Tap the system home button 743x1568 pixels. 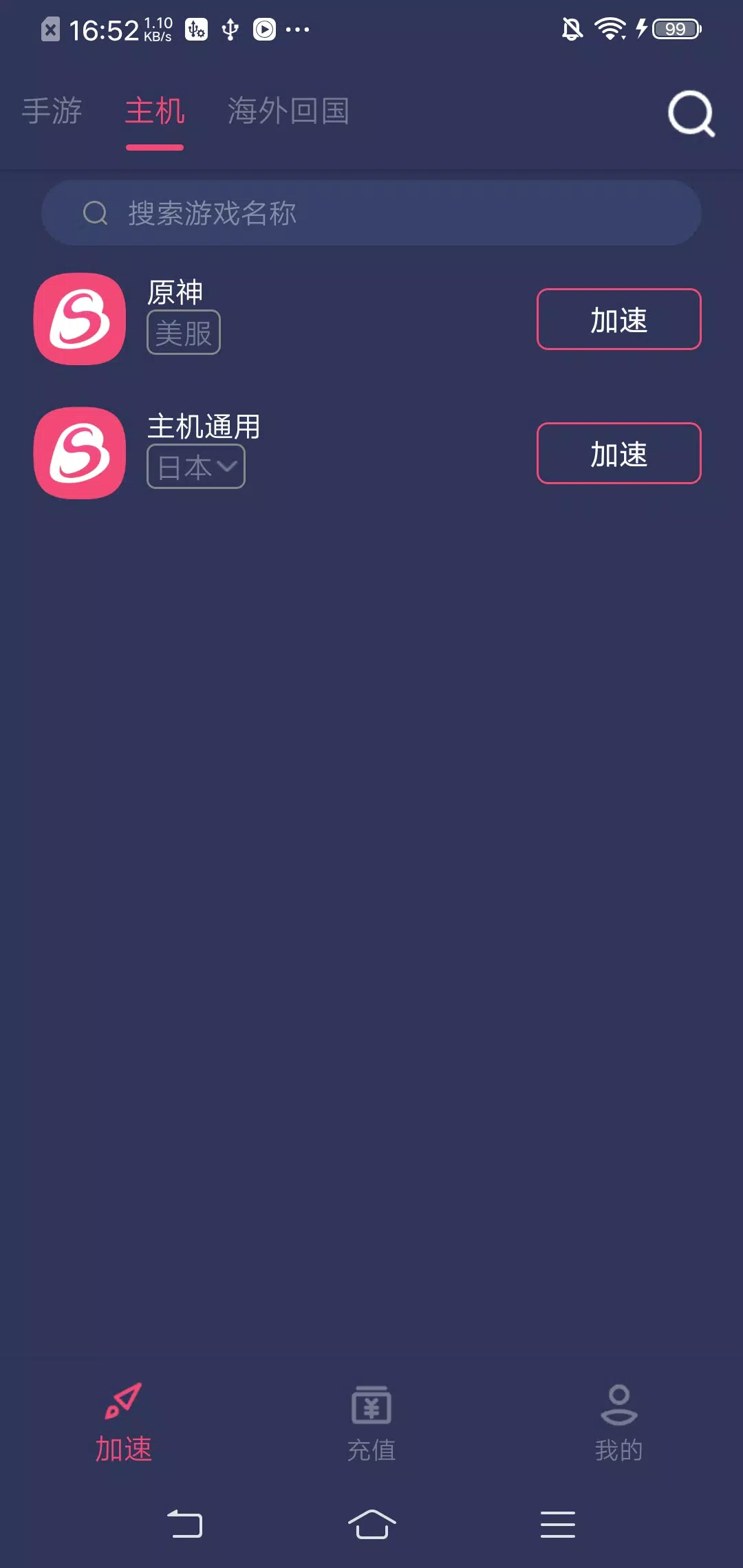[371, 1524]
